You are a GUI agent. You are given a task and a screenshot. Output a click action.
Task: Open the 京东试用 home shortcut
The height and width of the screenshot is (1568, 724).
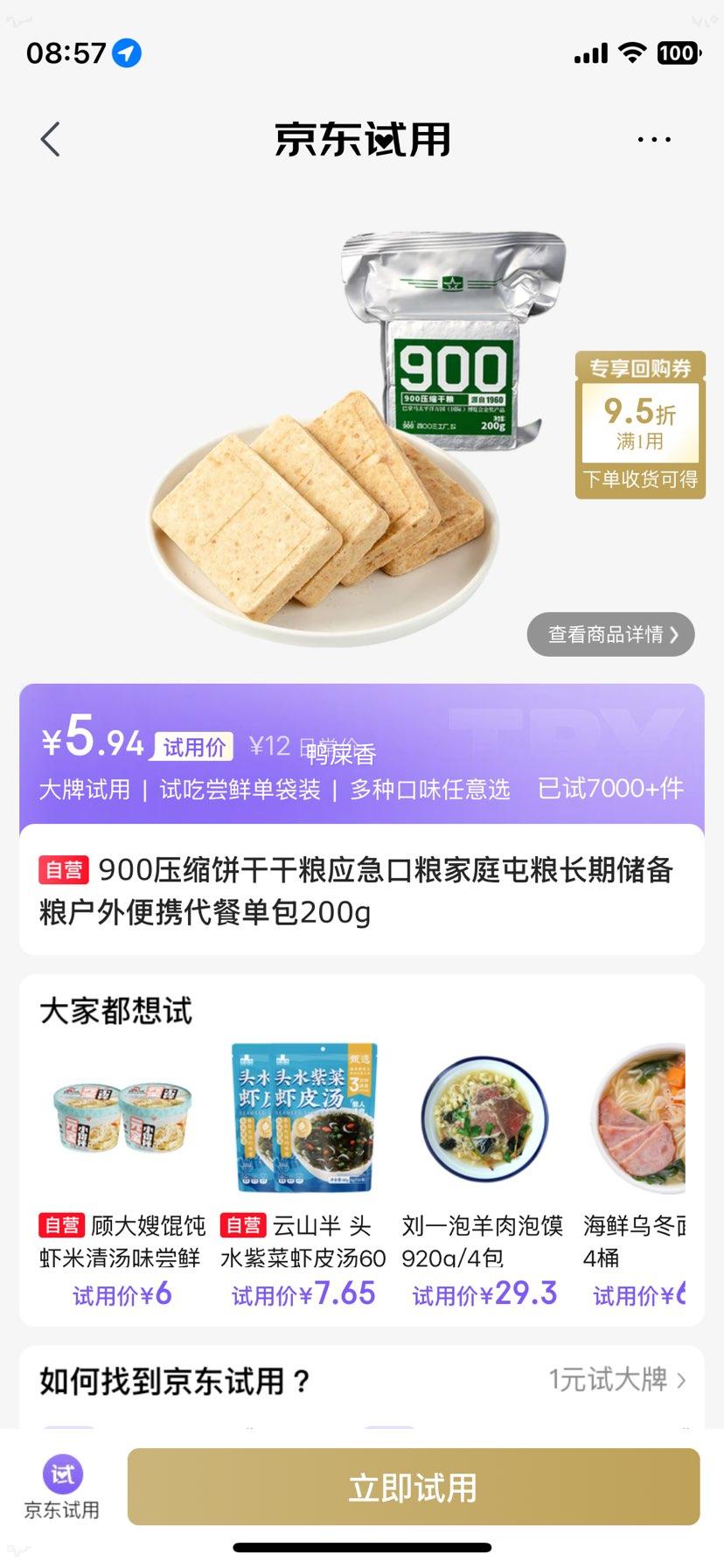click(62, 1487)
